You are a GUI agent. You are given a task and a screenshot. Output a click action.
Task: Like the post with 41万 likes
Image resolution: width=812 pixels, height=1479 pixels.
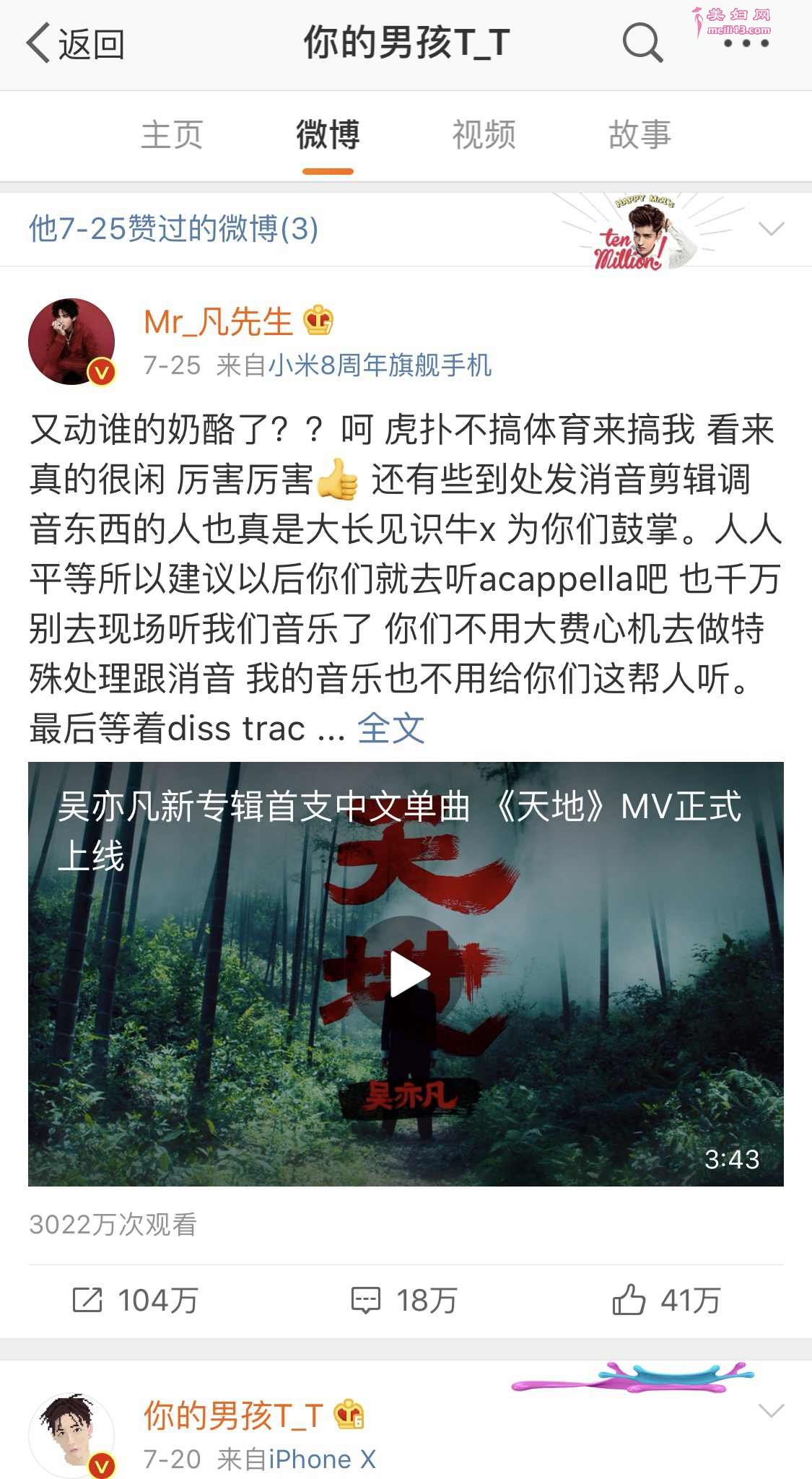click(x=665, y=1301)
